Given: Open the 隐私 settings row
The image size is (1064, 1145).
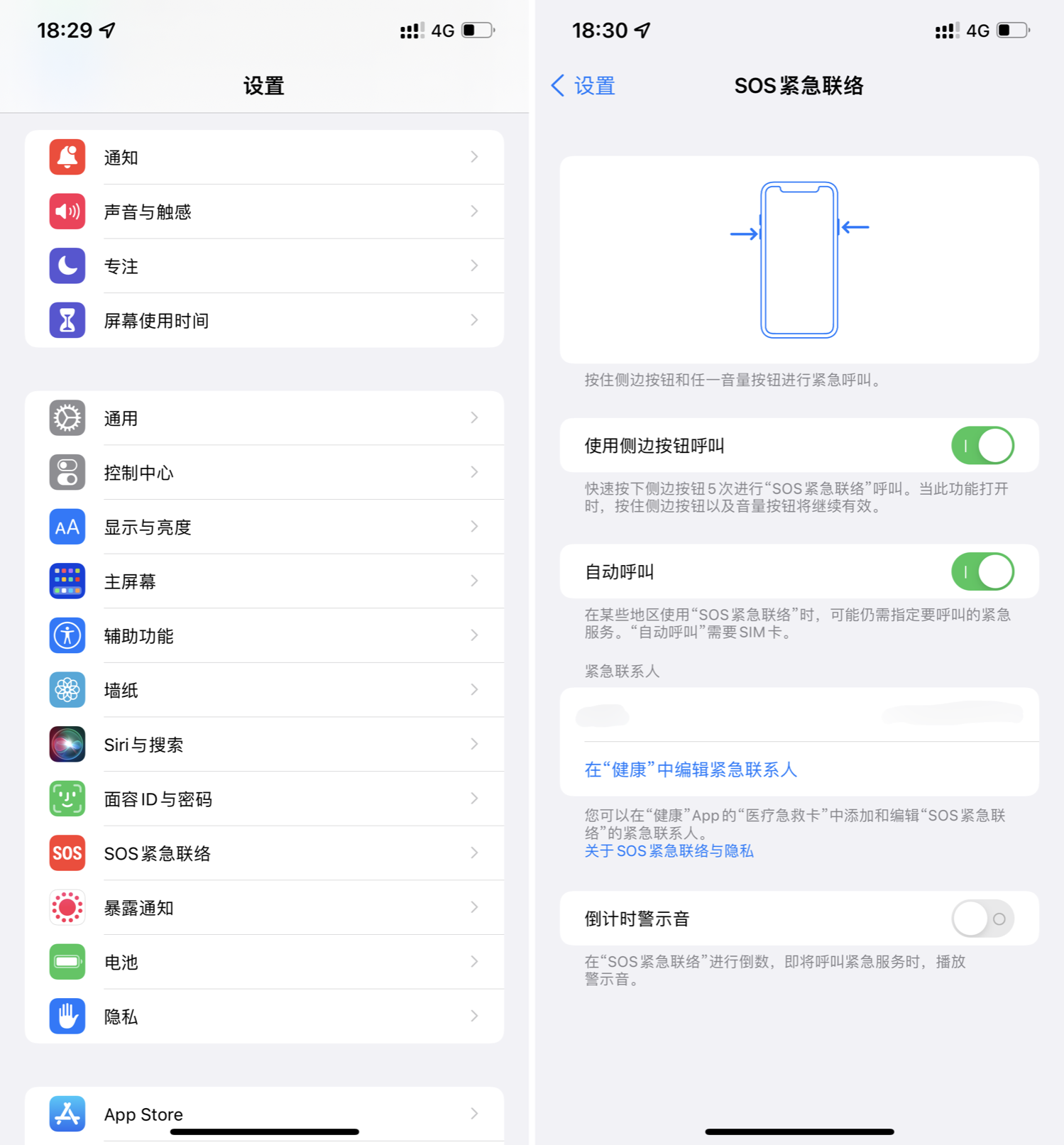Looking at the screenshot, I should 264,1017.
